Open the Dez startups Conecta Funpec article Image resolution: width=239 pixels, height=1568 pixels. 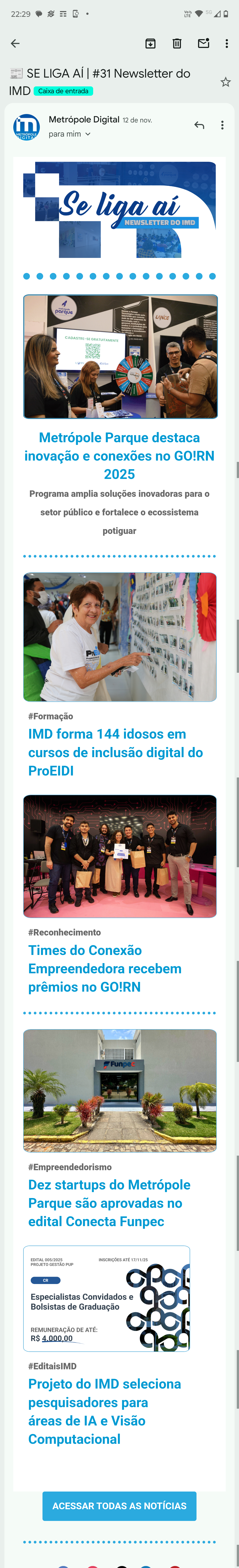pyautogui.click(x=109, y=1202)
